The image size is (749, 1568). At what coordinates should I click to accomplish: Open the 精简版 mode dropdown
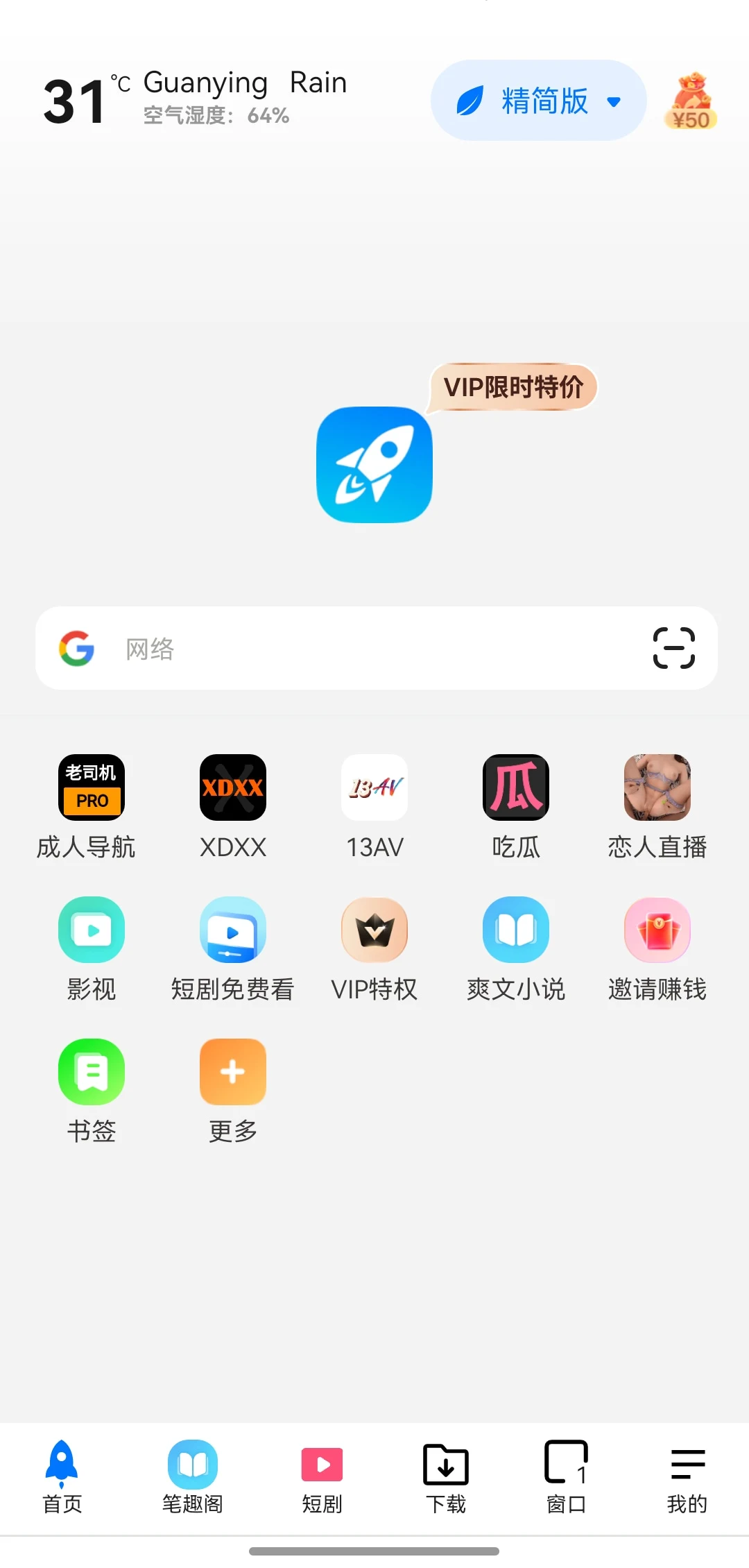point(538,101)
